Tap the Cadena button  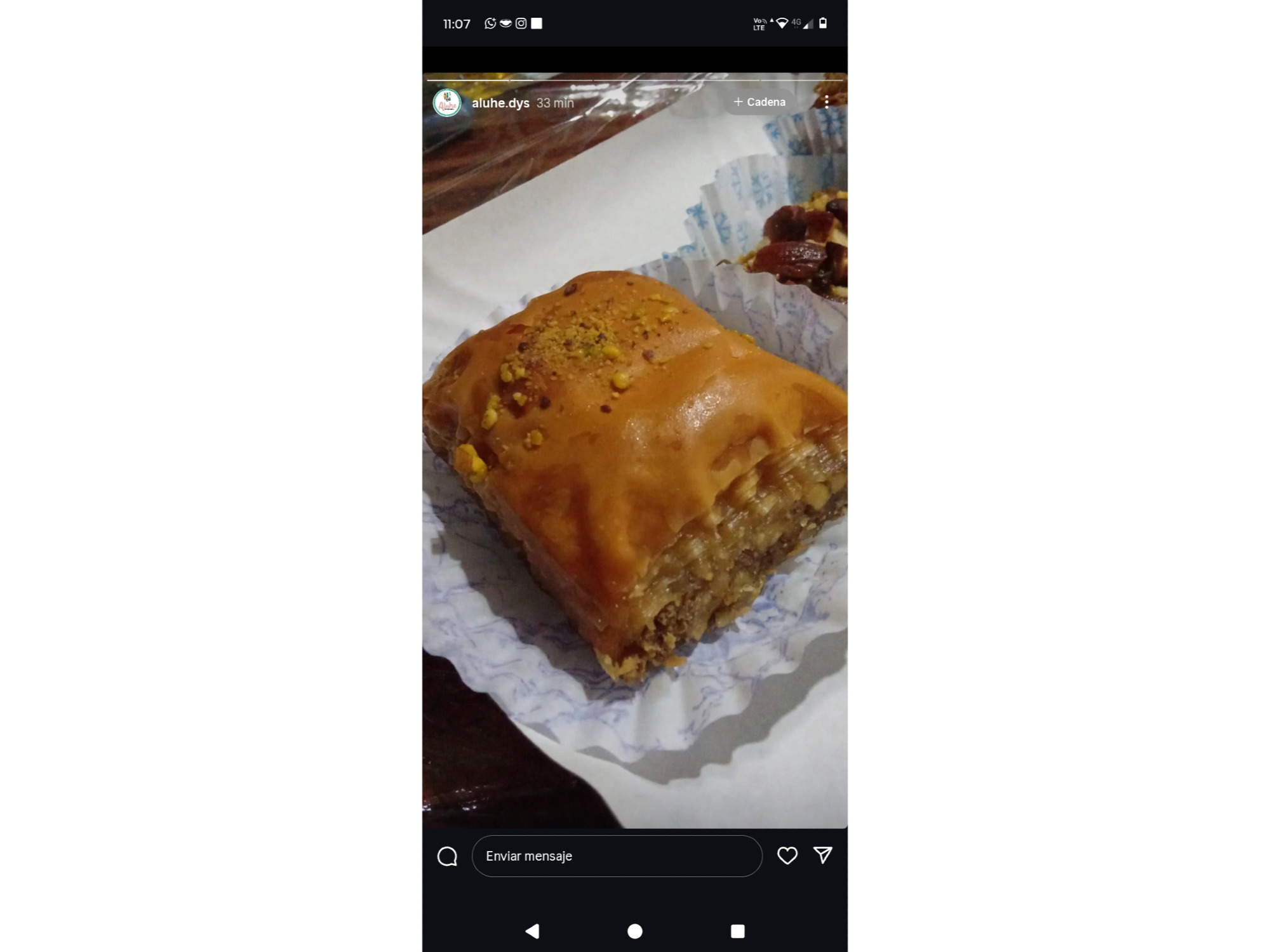pos(759,102)
